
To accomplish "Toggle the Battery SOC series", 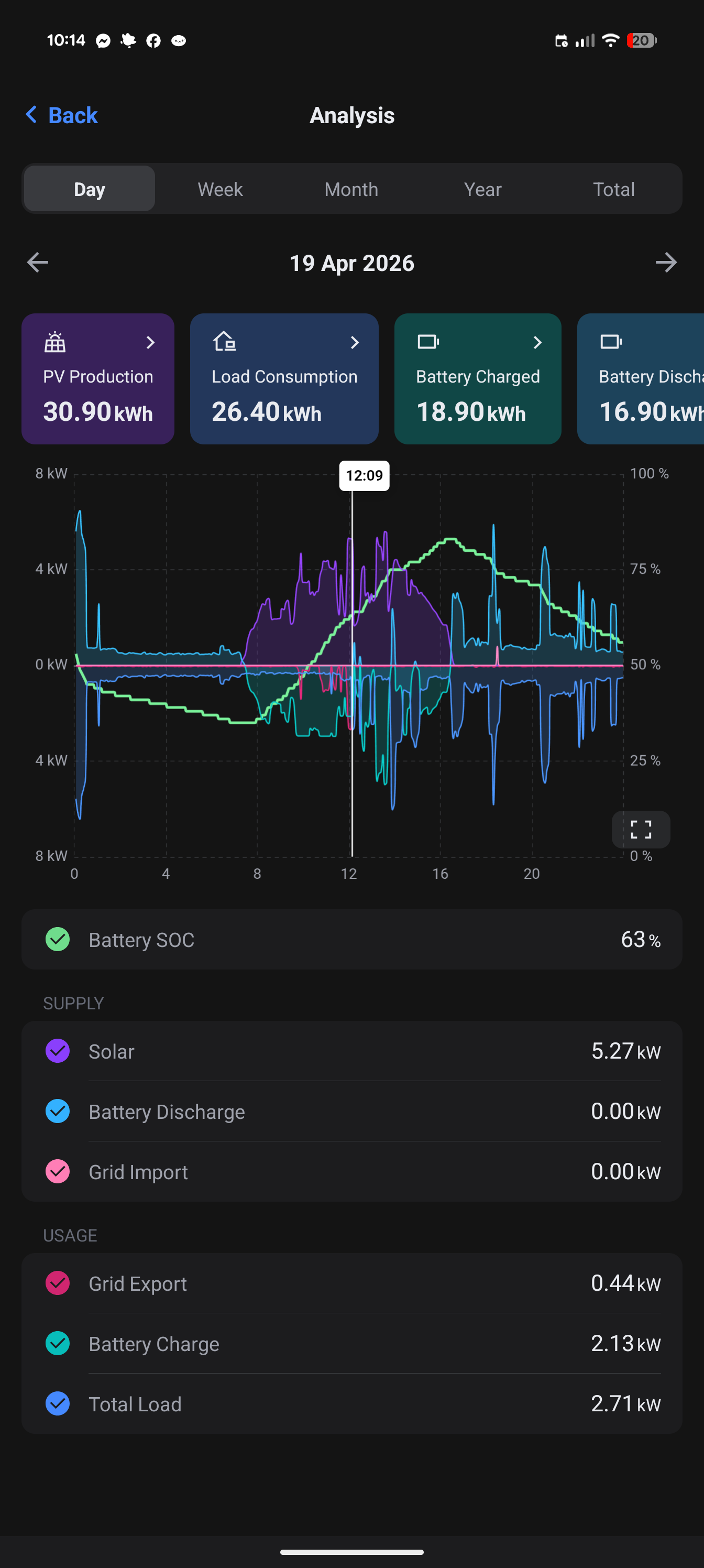I will coord(58,939).
